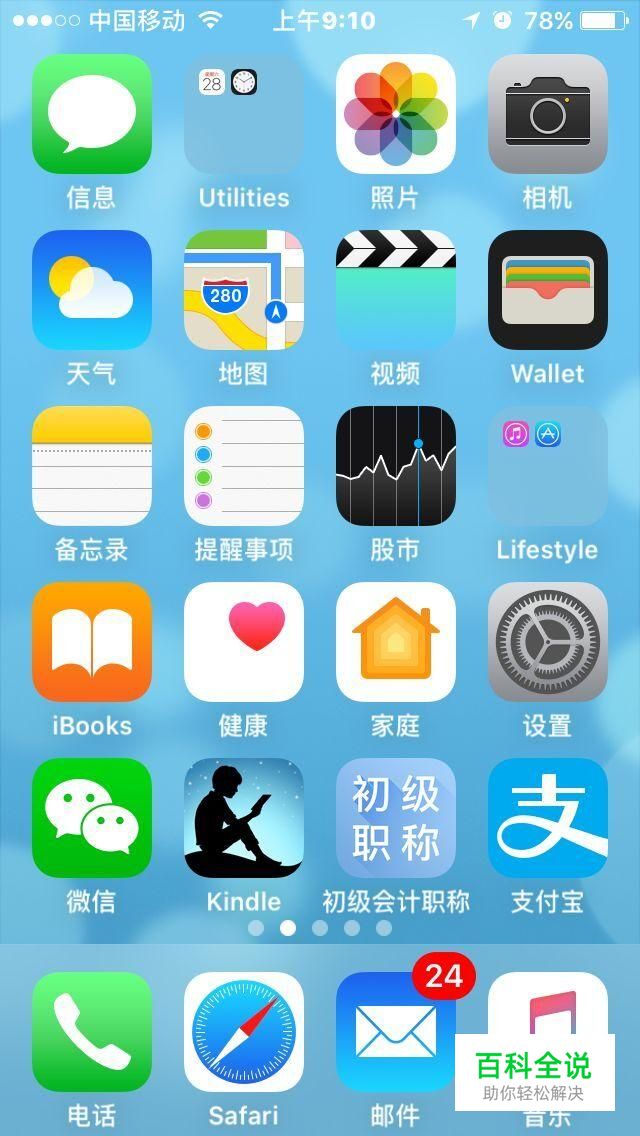The width and height of the screenshot is (640, 1136).
Task: Launch the 视频 Videos app
Action: click(396, 290)
